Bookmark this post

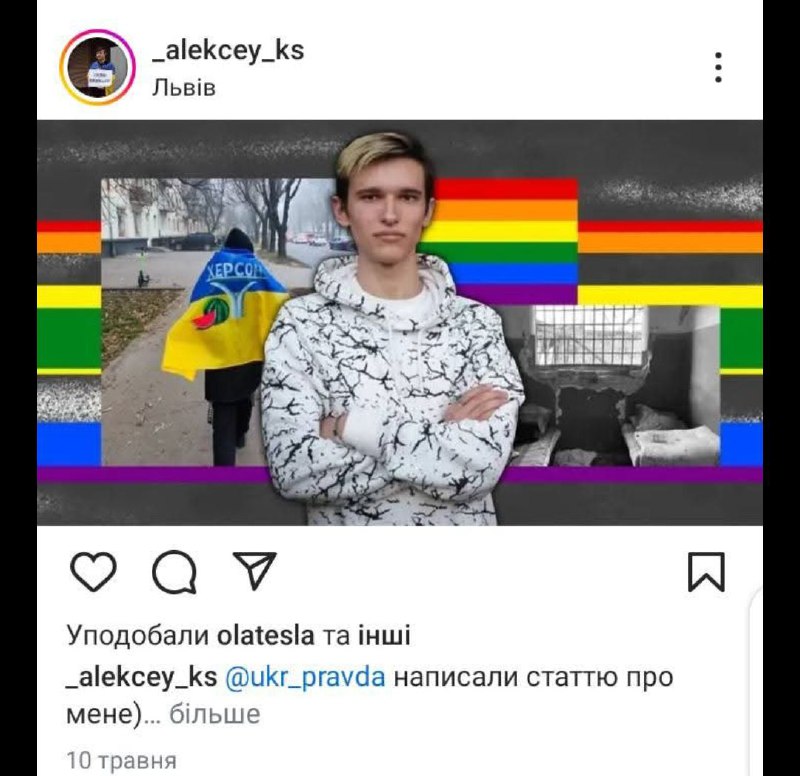click(x=706, y=572)
